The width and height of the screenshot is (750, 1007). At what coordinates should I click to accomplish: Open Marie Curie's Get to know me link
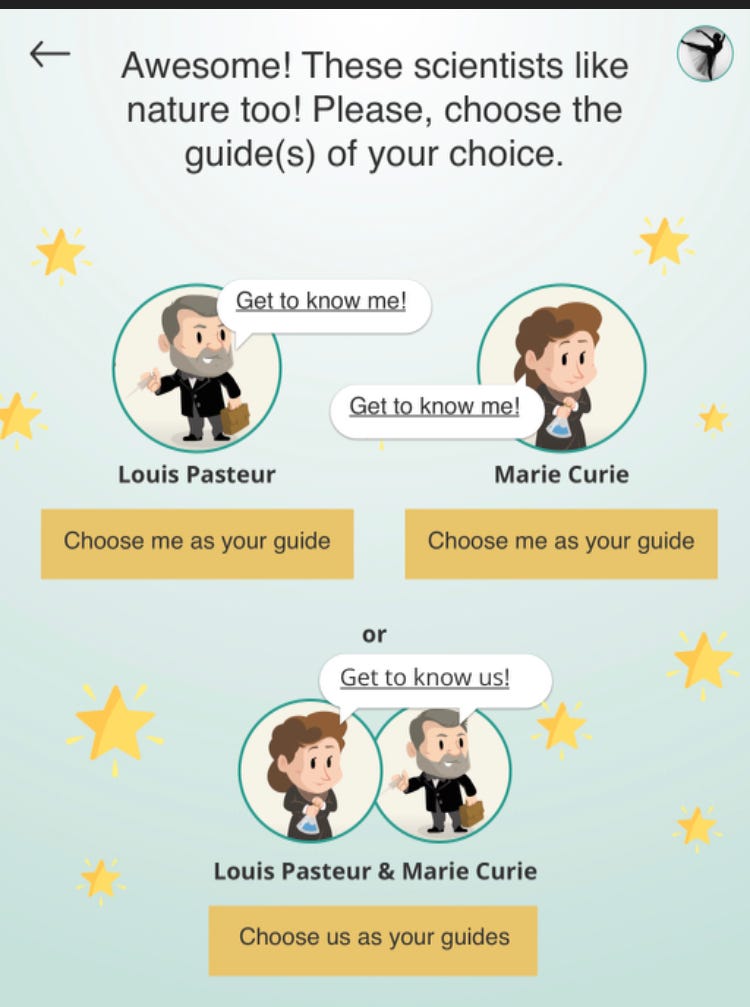434,406
